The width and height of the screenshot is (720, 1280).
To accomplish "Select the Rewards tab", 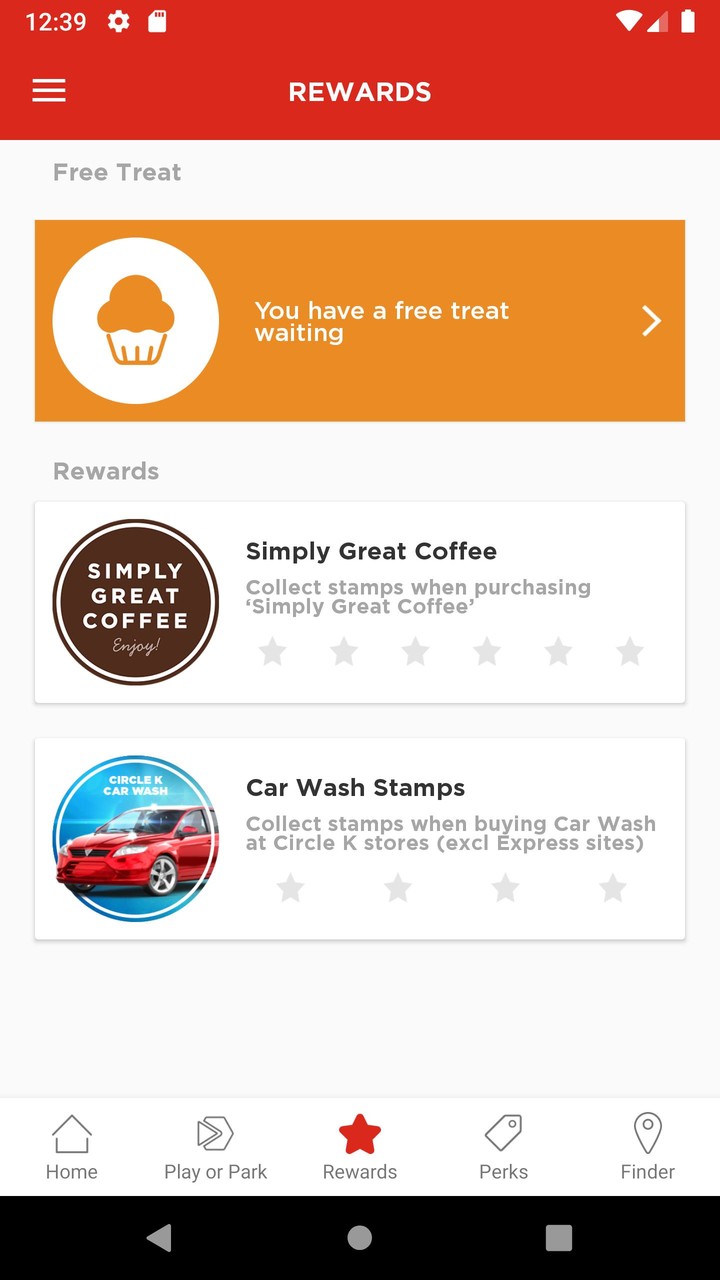I will (x=360, y=1147).
